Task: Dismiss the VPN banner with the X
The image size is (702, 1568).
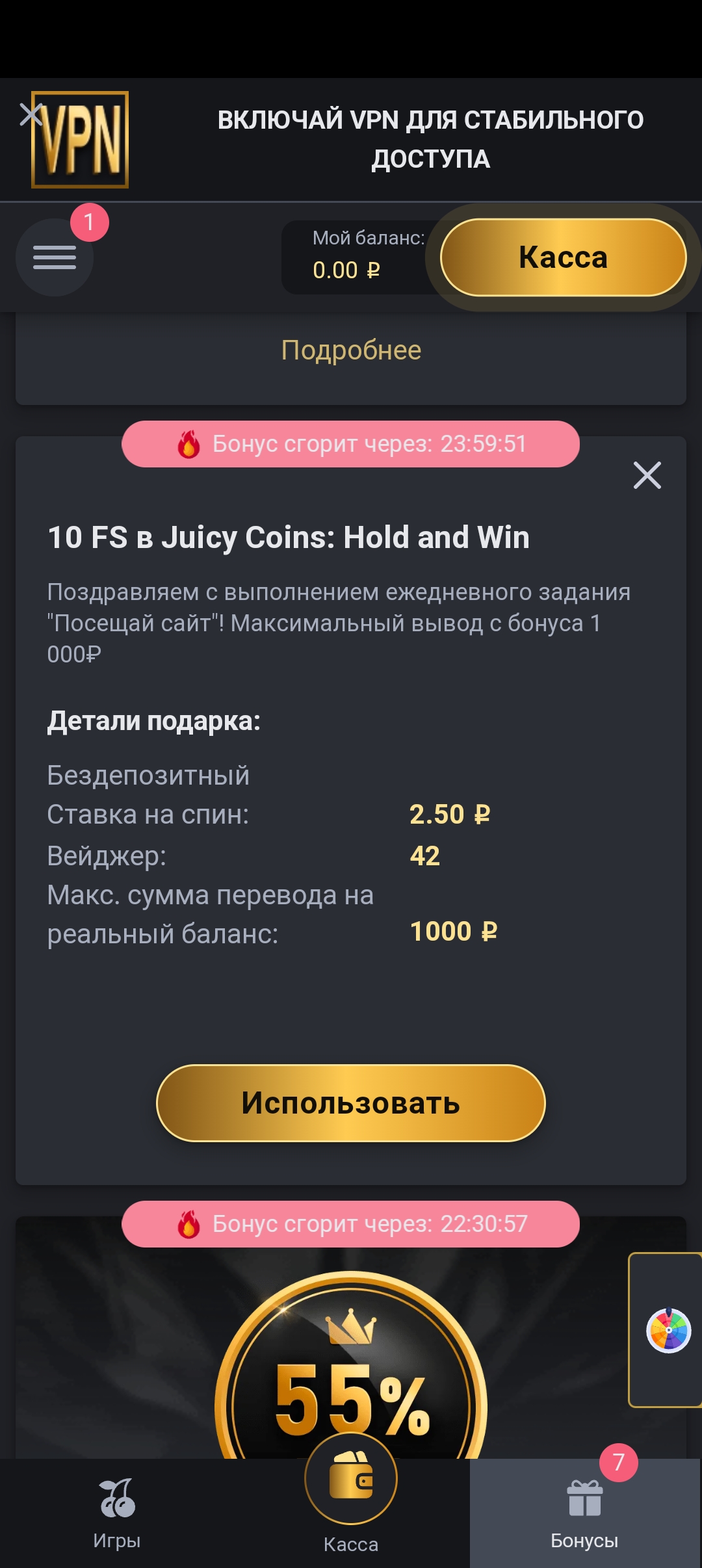Action: 31,114
